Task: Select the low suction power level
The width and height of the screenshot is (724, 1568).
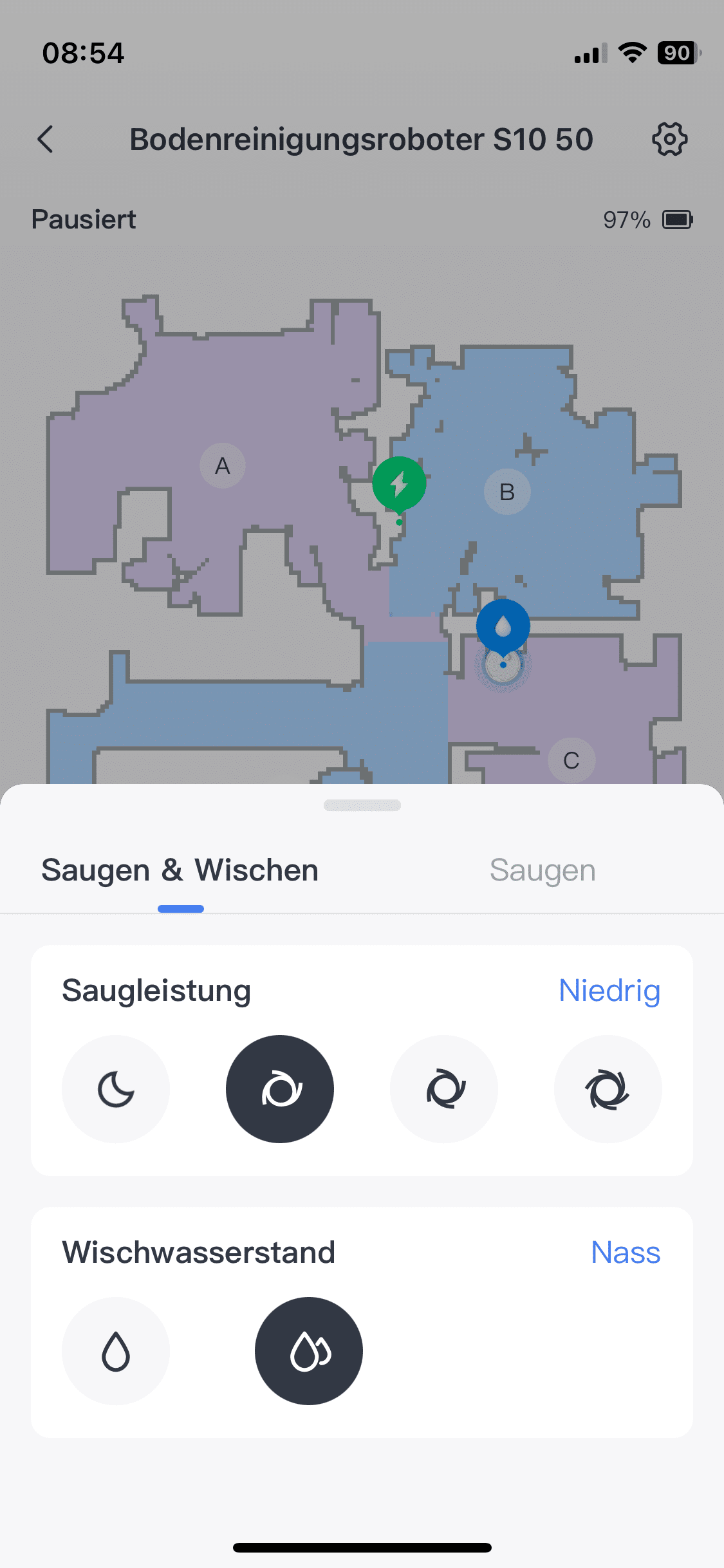Action: 280,1089
